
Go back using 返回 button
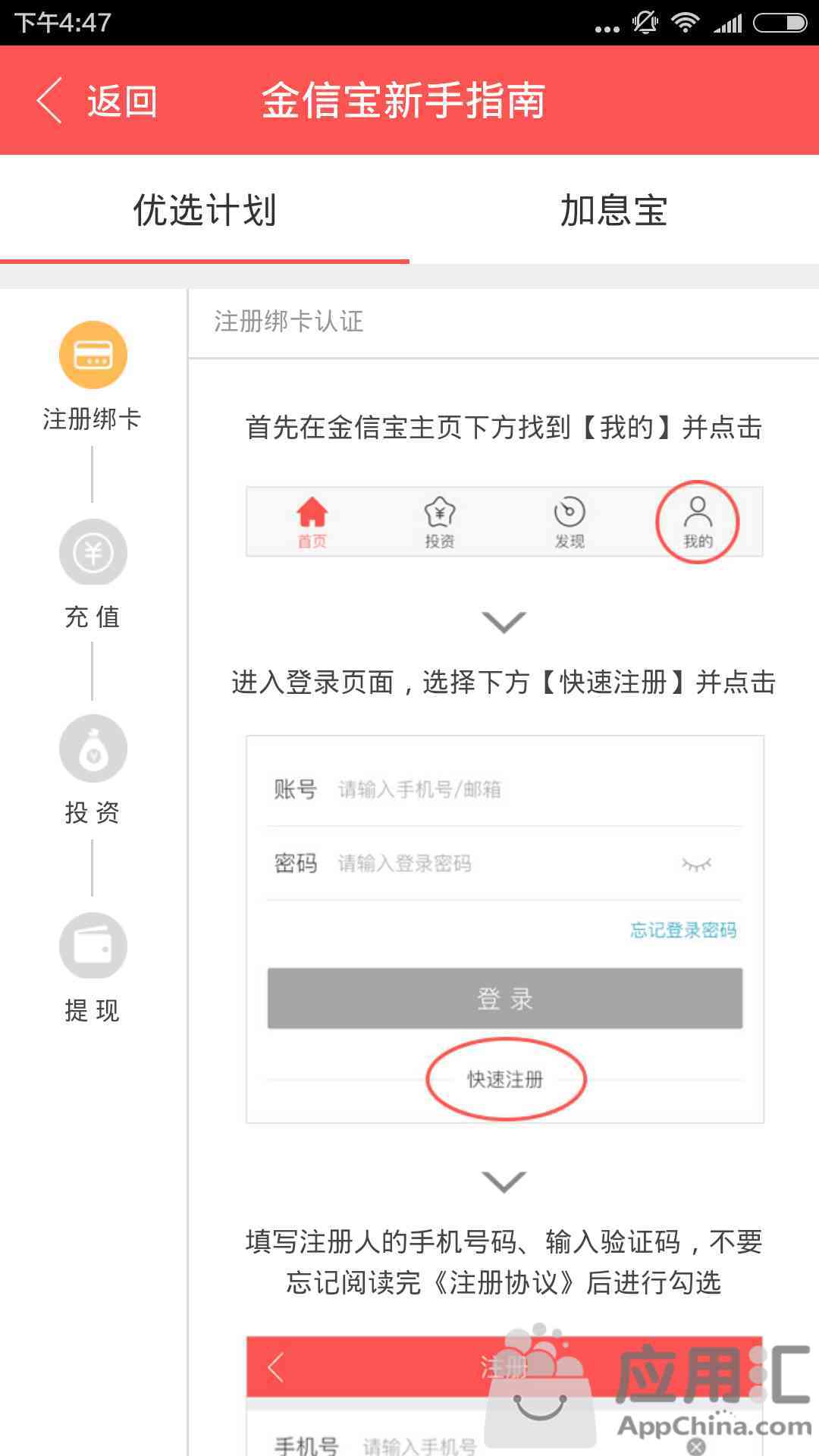pos(97,101)
